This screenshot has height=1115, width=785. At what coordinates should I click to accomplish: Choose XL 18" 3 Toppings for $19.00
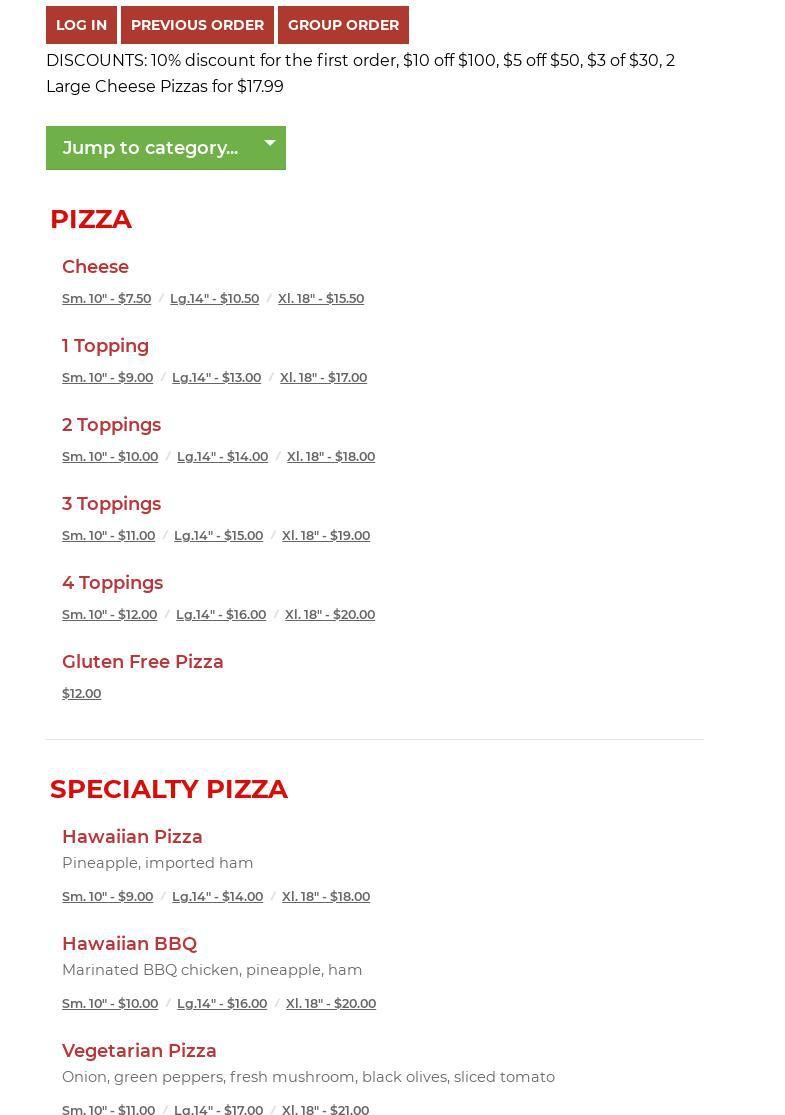[x=326, y=535]
